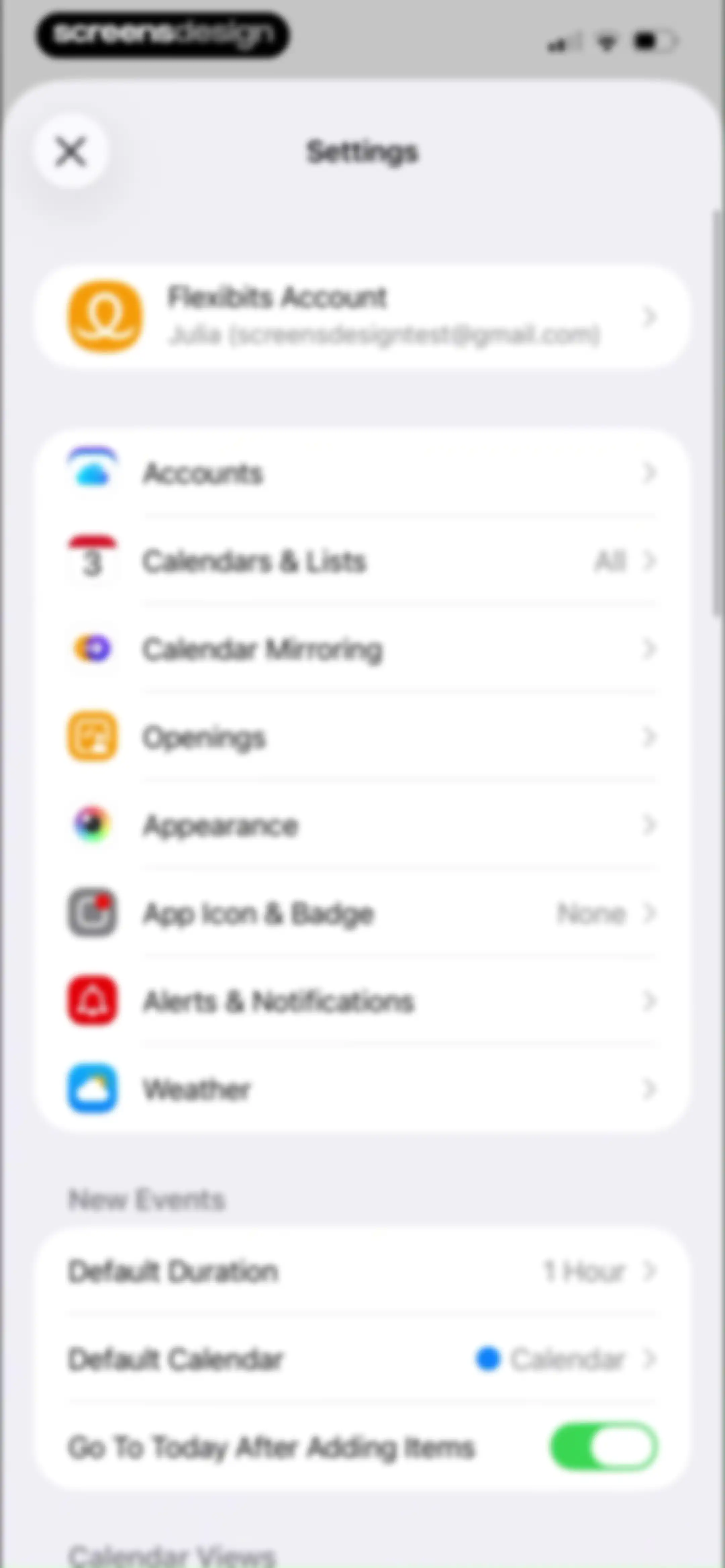Open Accounts settings
The image size is (725, 1568).
coord(362,473)
